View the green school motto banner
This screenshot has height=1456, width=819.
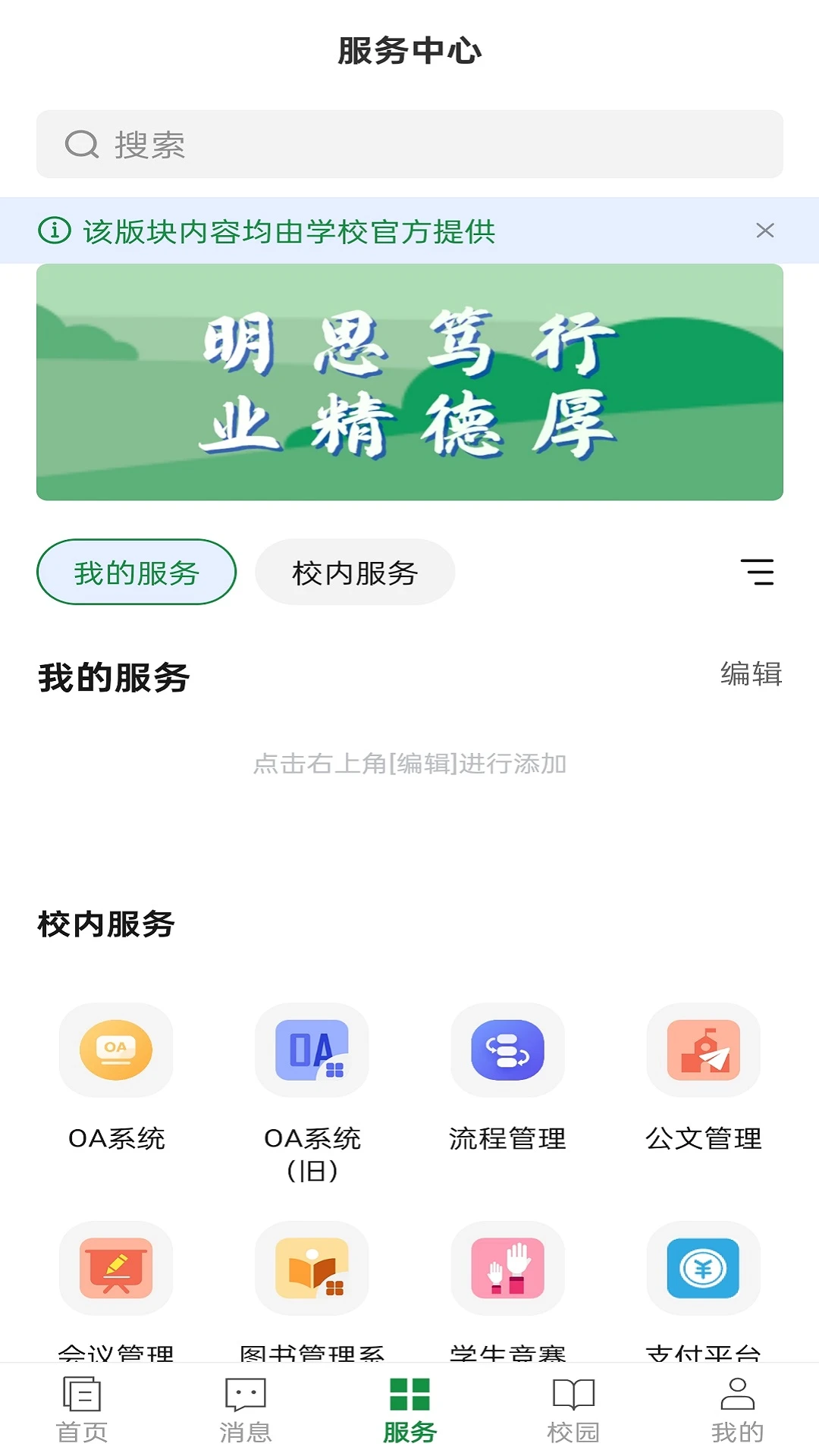point(409,381)
